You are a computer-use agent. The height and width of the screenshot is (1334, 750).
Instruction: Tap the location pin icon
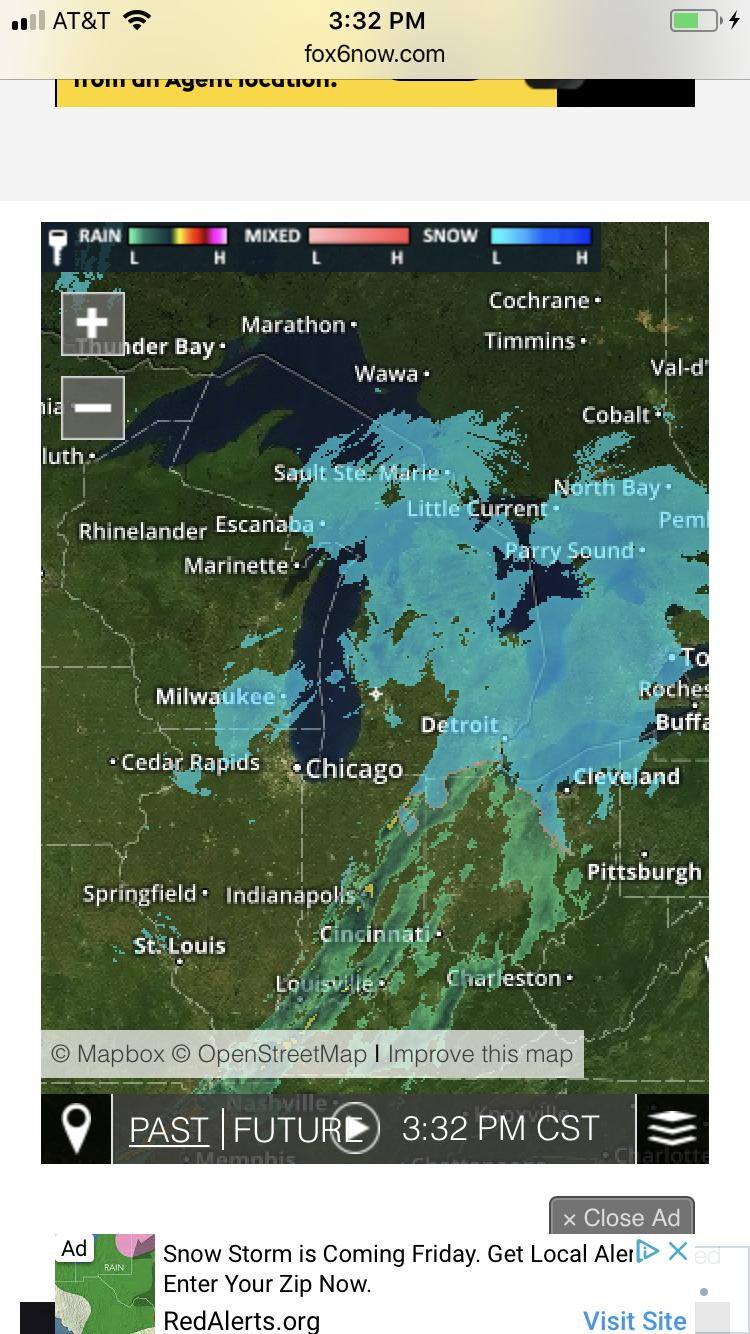pos(76,1129)
